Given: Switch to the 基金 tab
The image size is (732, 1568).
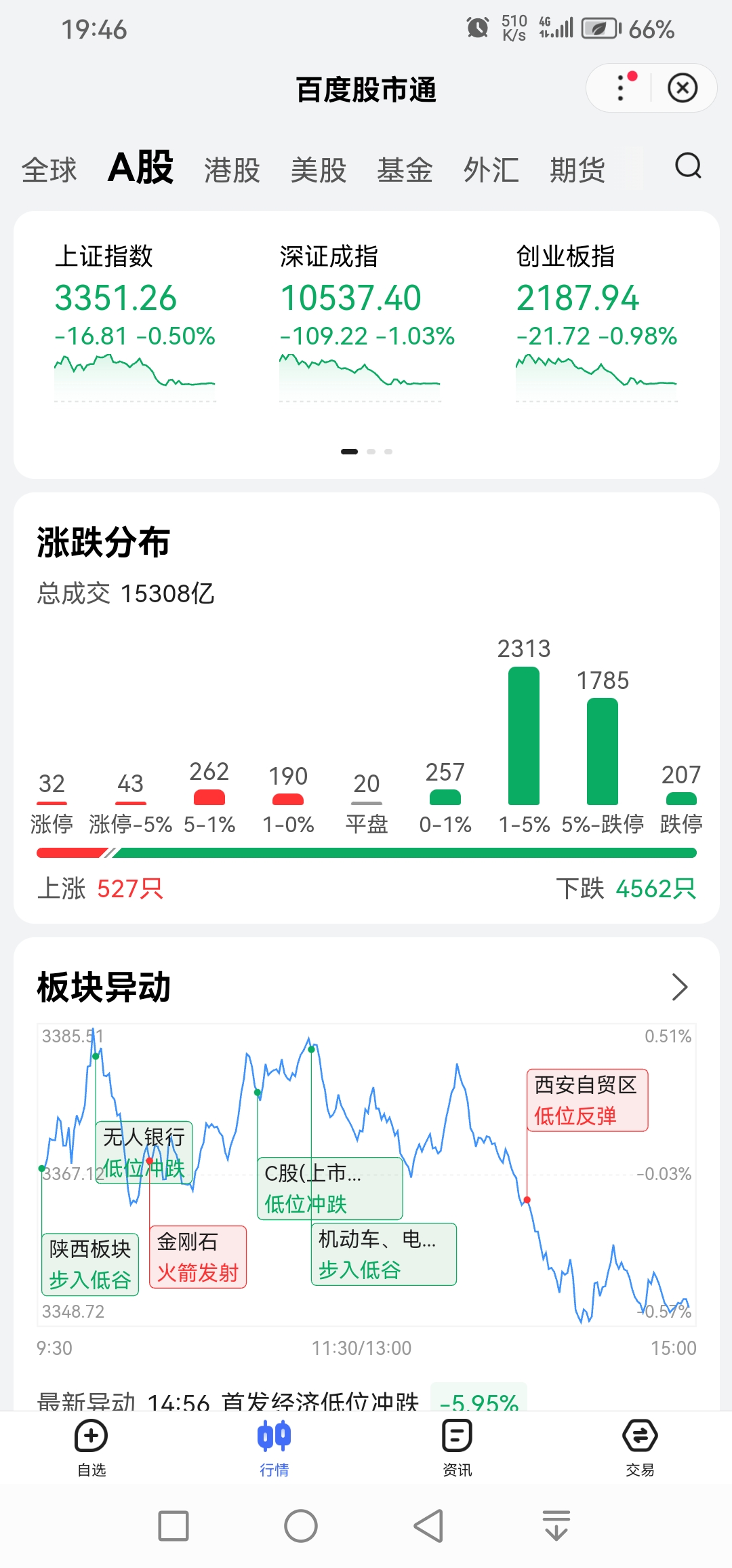Looking at the screenshot, I should (405, 170).
